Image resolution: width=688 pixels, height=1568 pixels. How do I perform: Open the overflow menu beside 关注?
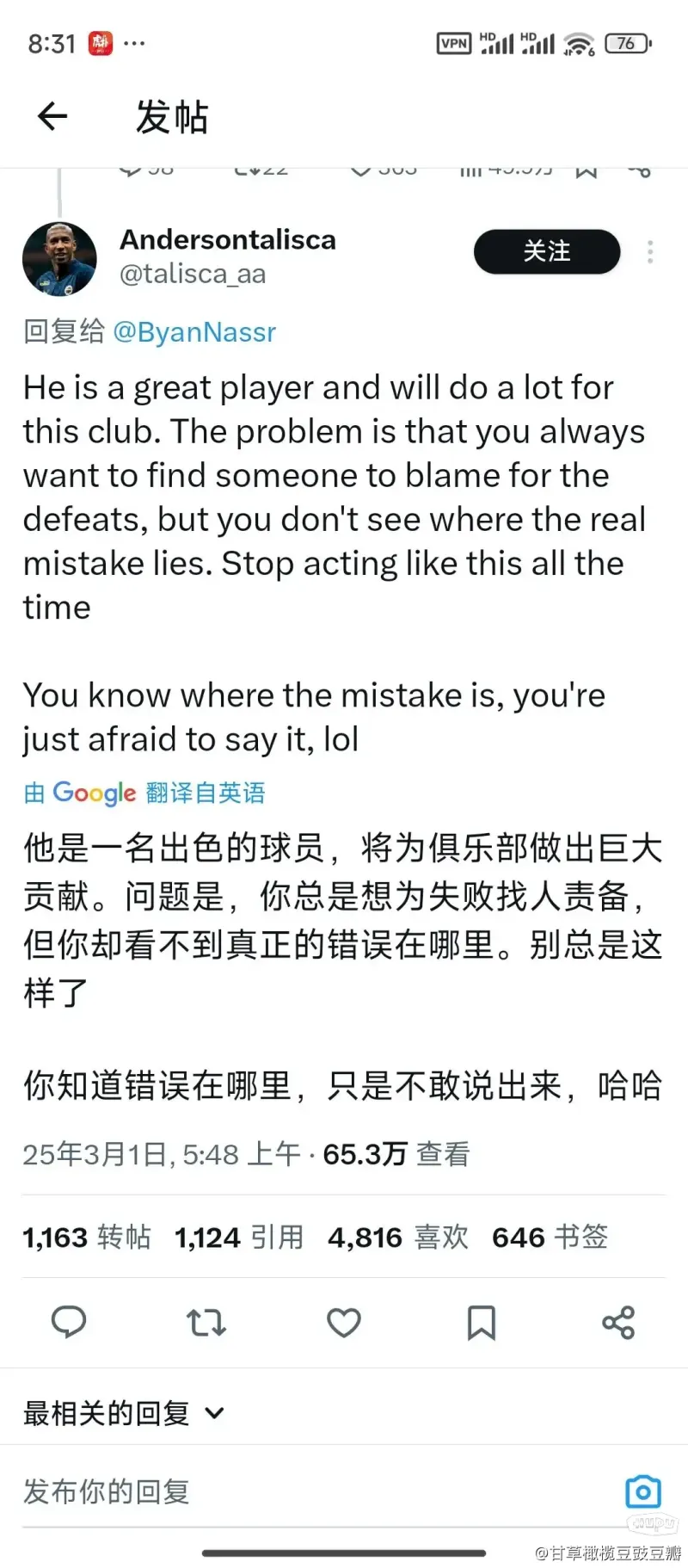[650, 251]
